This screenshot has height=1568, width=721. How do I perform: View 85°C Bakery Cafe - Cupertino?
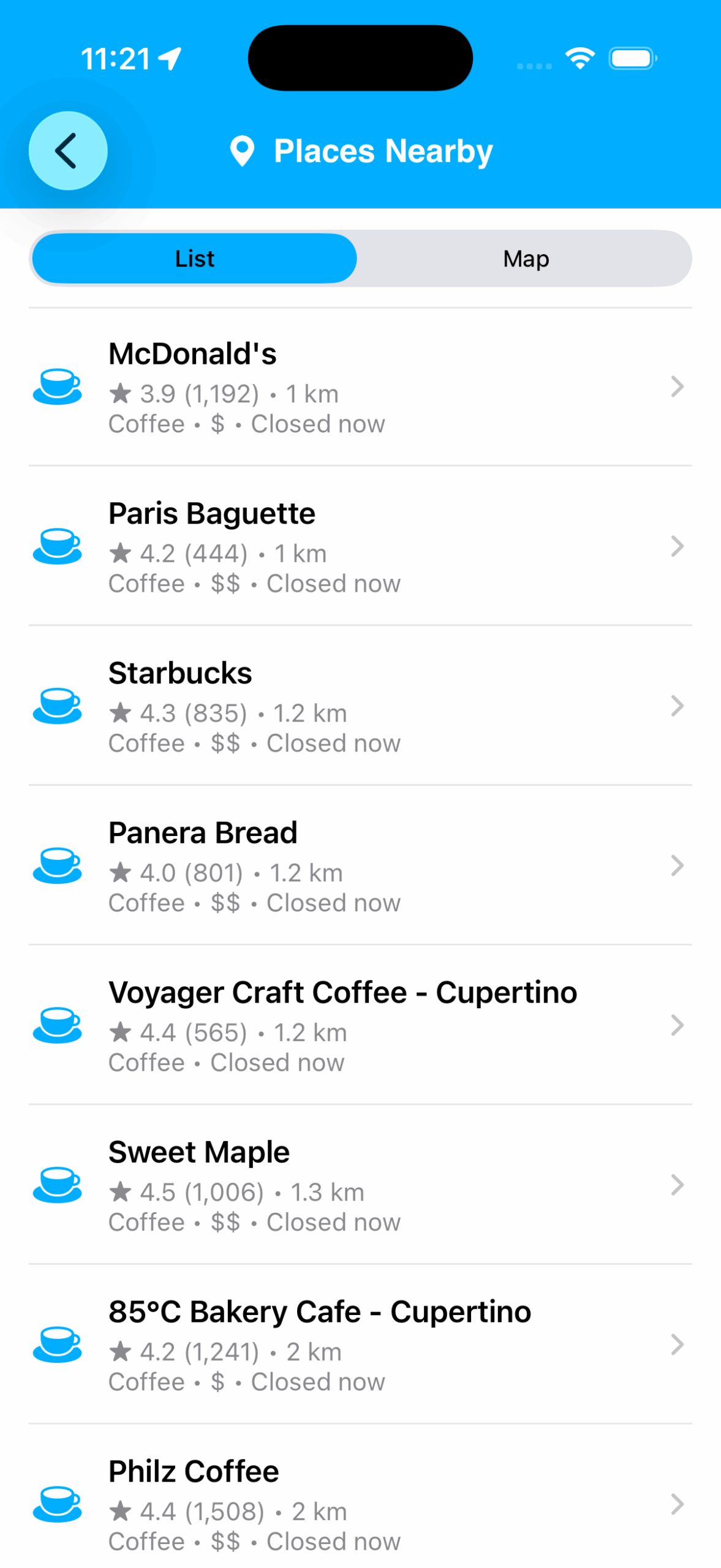360,1345
